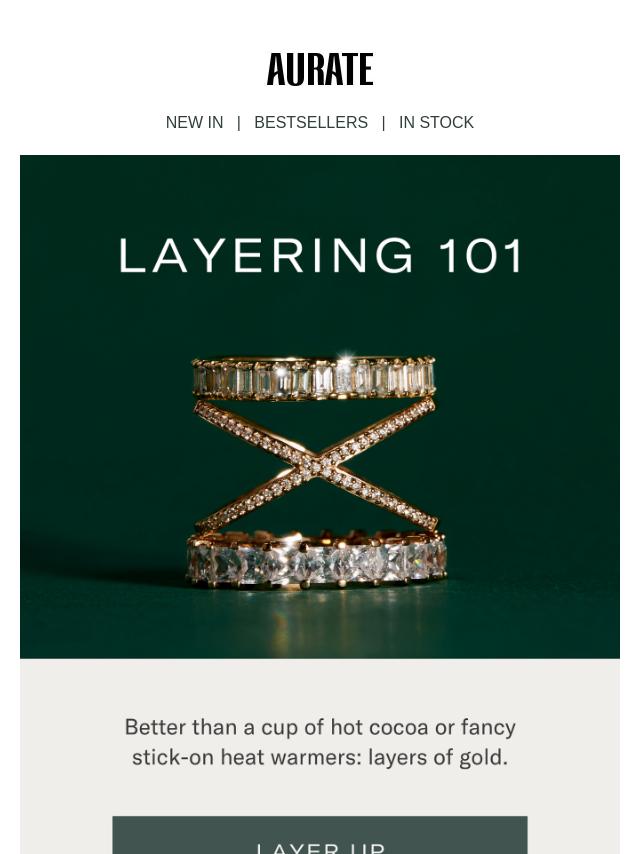Go to the BESTSELLERS section
This screenshot has height=854, width=640.
[310, 122]
